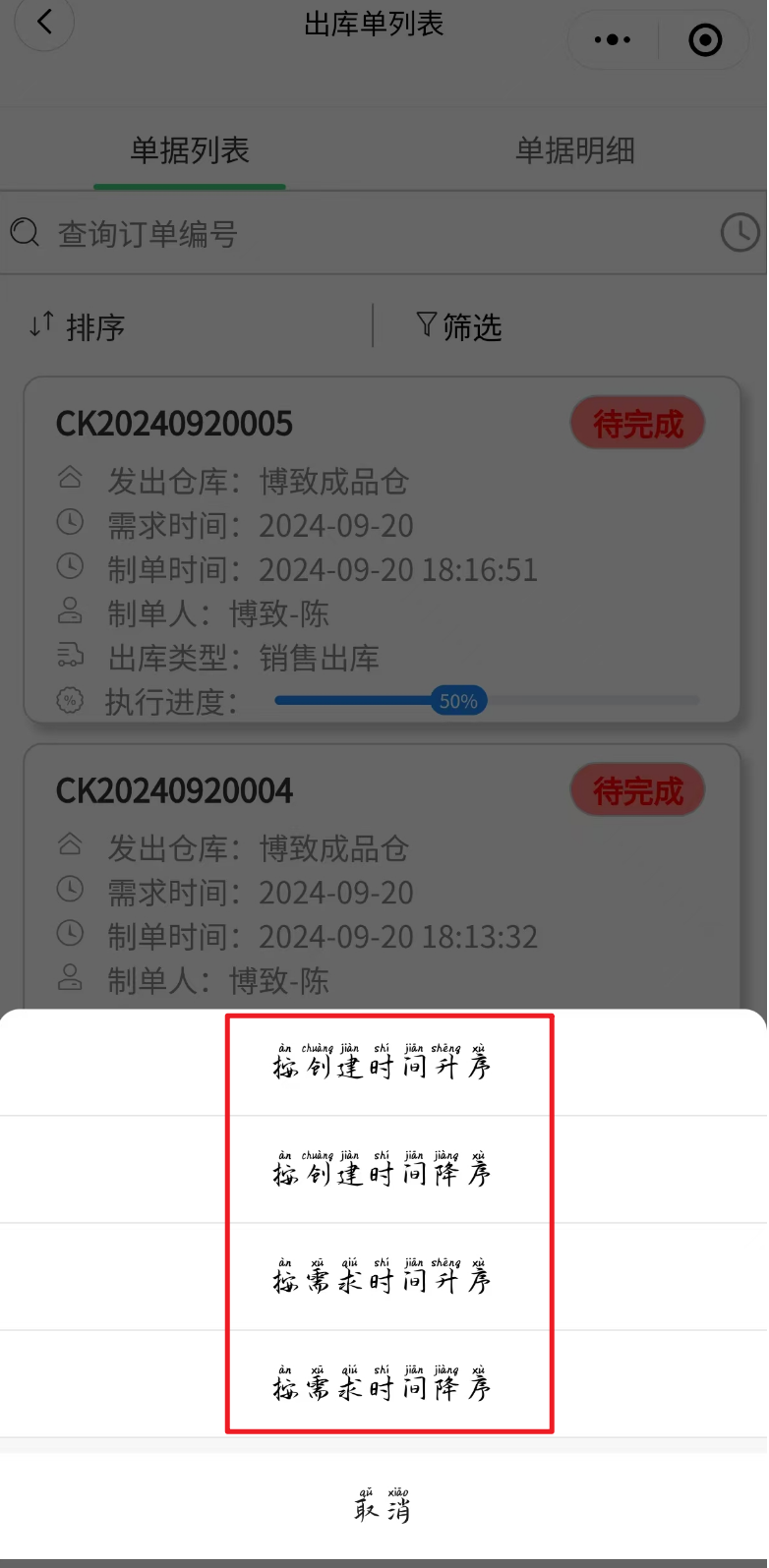Choose 按需求时间升序 sorting

384,1277
